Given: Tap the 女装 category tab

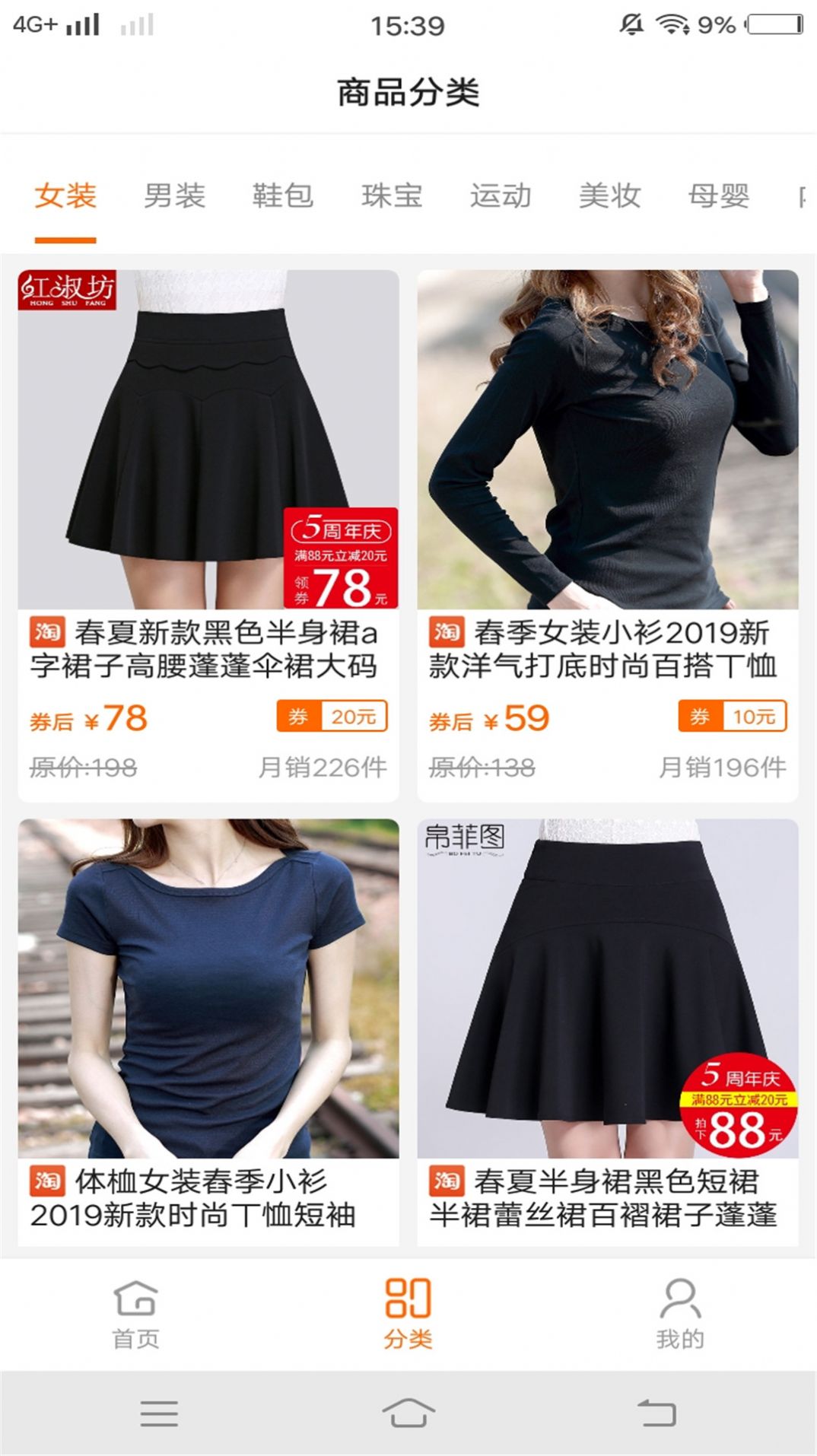Looking at the screenshot, I should click(x=65, y=196).
